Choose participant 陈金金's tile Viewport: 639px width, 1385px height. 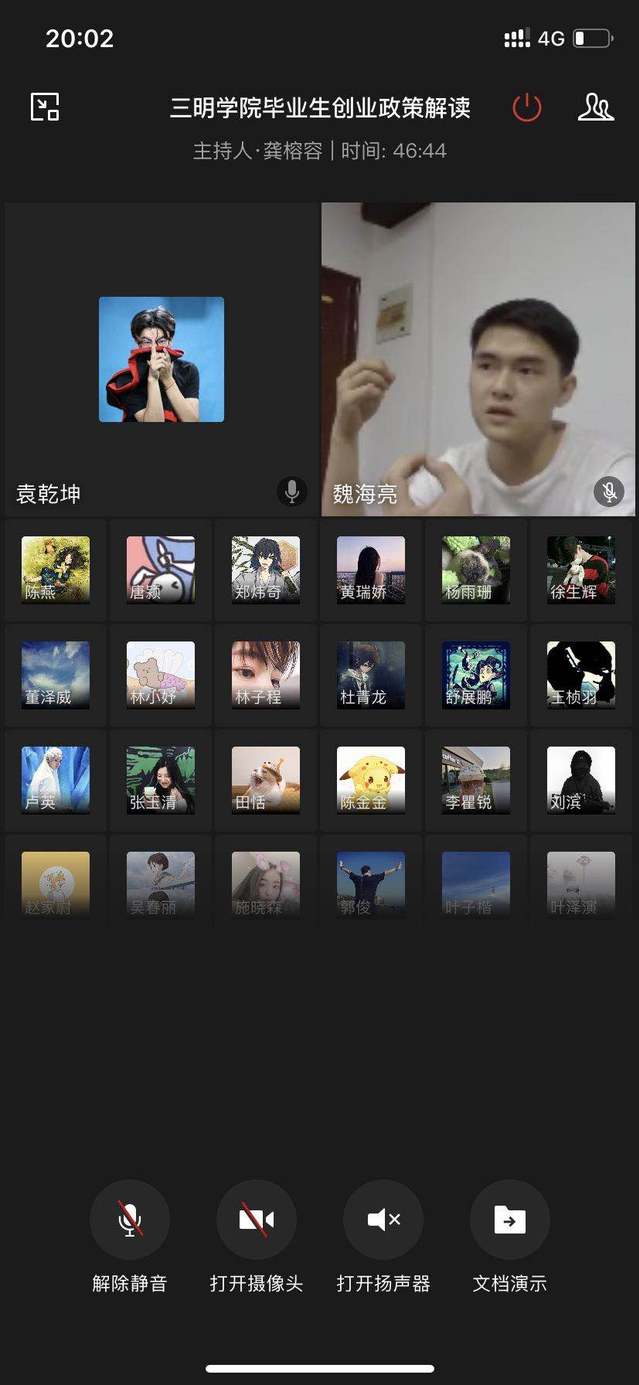coord(371,780)
